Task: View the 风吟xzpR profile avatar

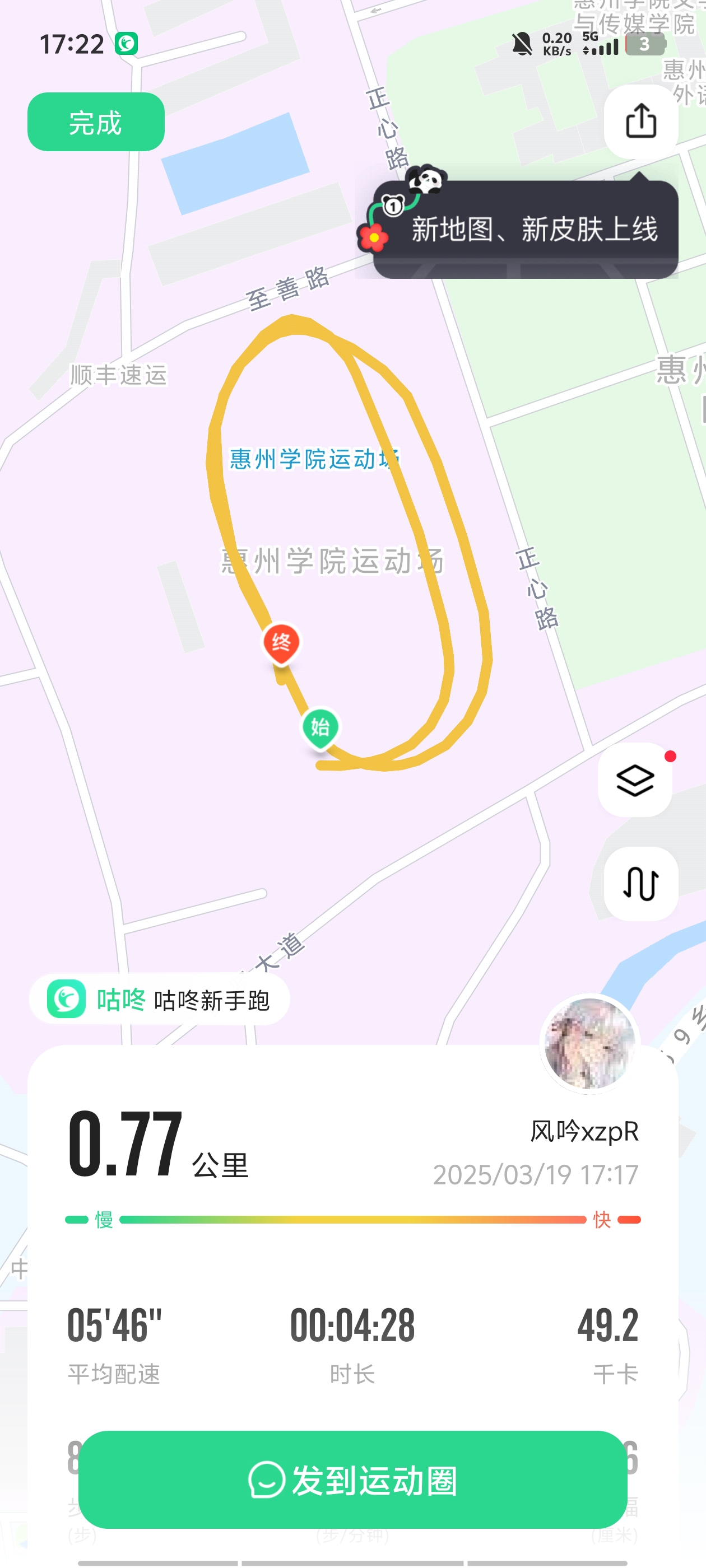Action: pos(589,1043)
